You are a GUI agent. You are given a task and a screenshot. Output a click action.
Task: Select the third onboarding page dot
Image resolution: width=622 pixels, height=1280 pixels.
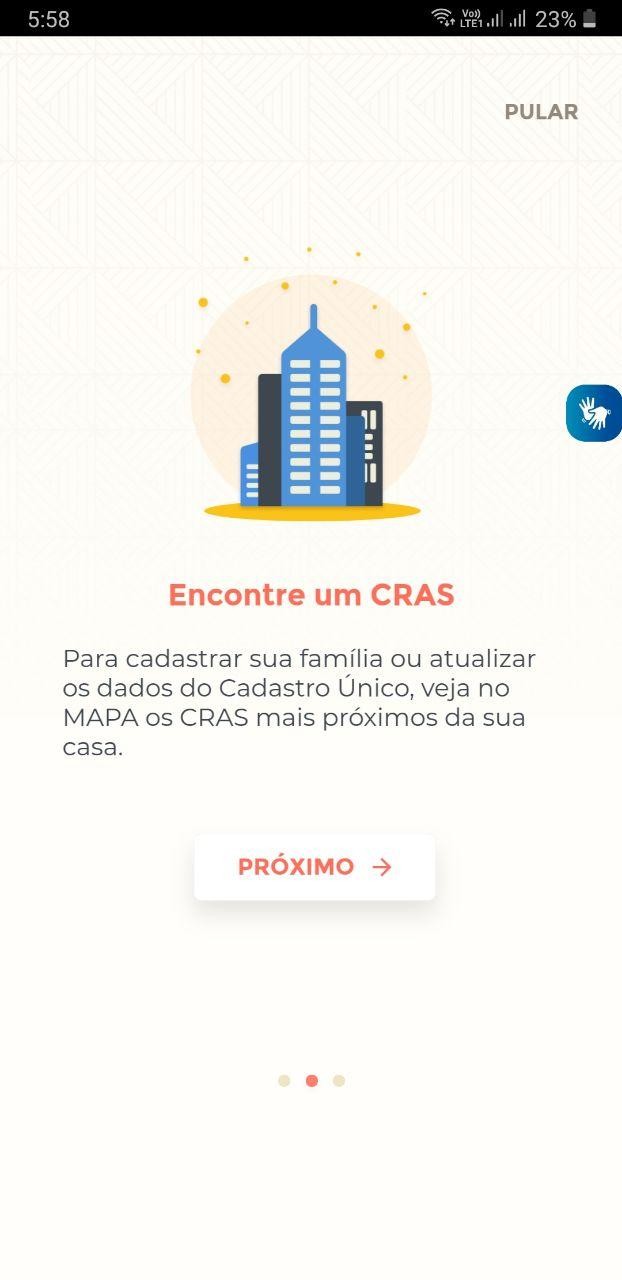click(339, 1081)
